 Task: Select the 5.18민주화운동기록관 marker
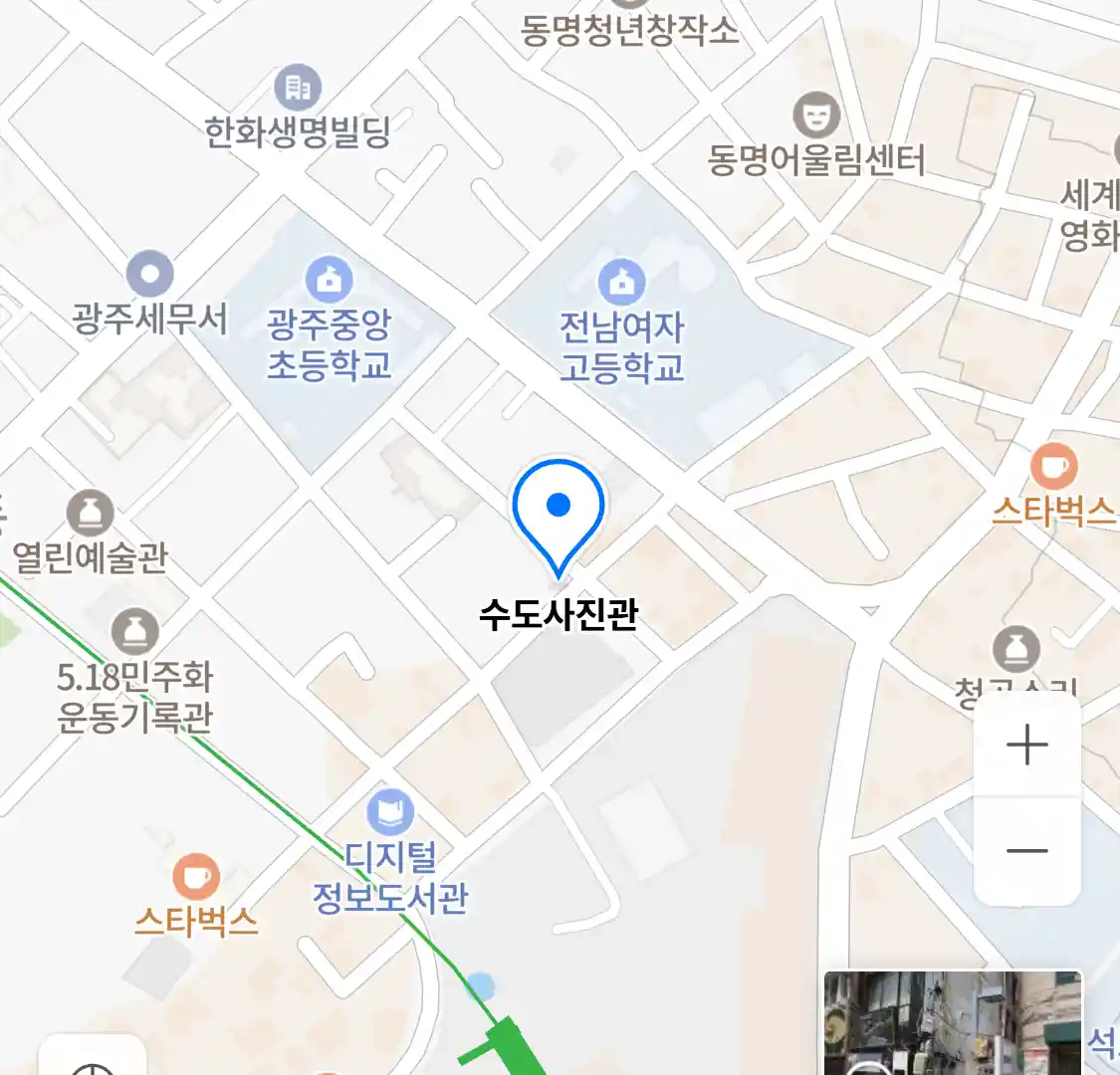[x=134, y=631]
